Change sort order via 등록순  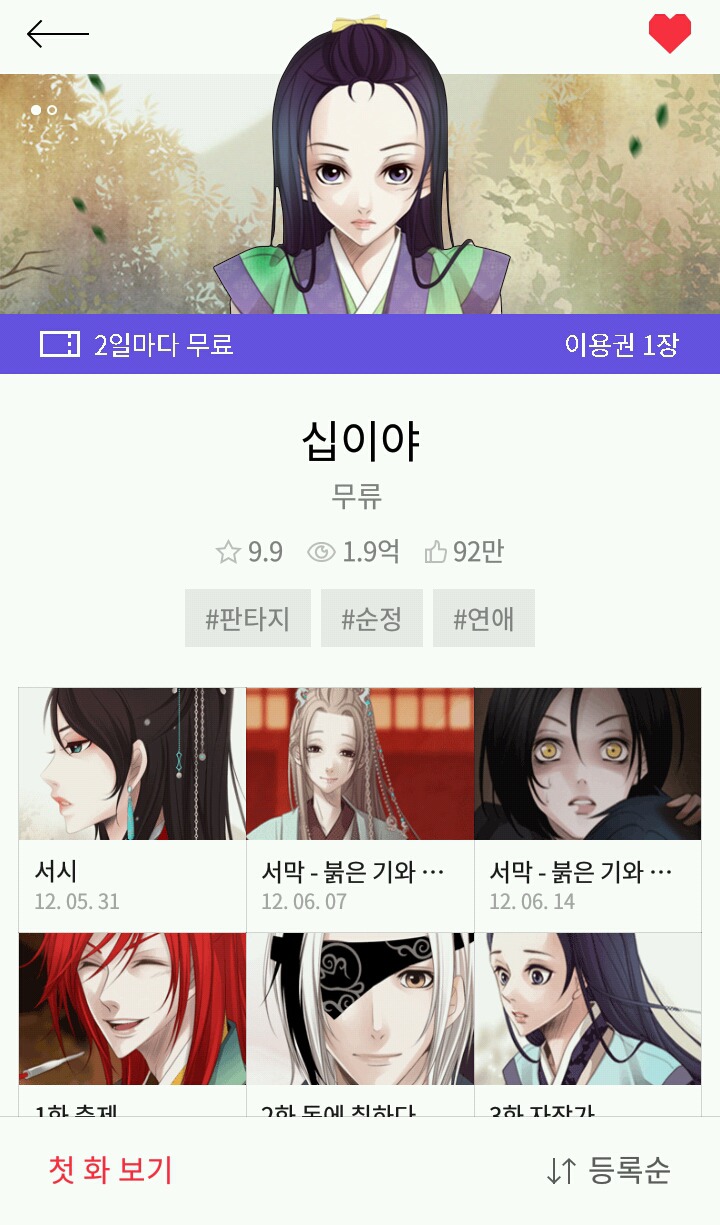click(609, 1170)
